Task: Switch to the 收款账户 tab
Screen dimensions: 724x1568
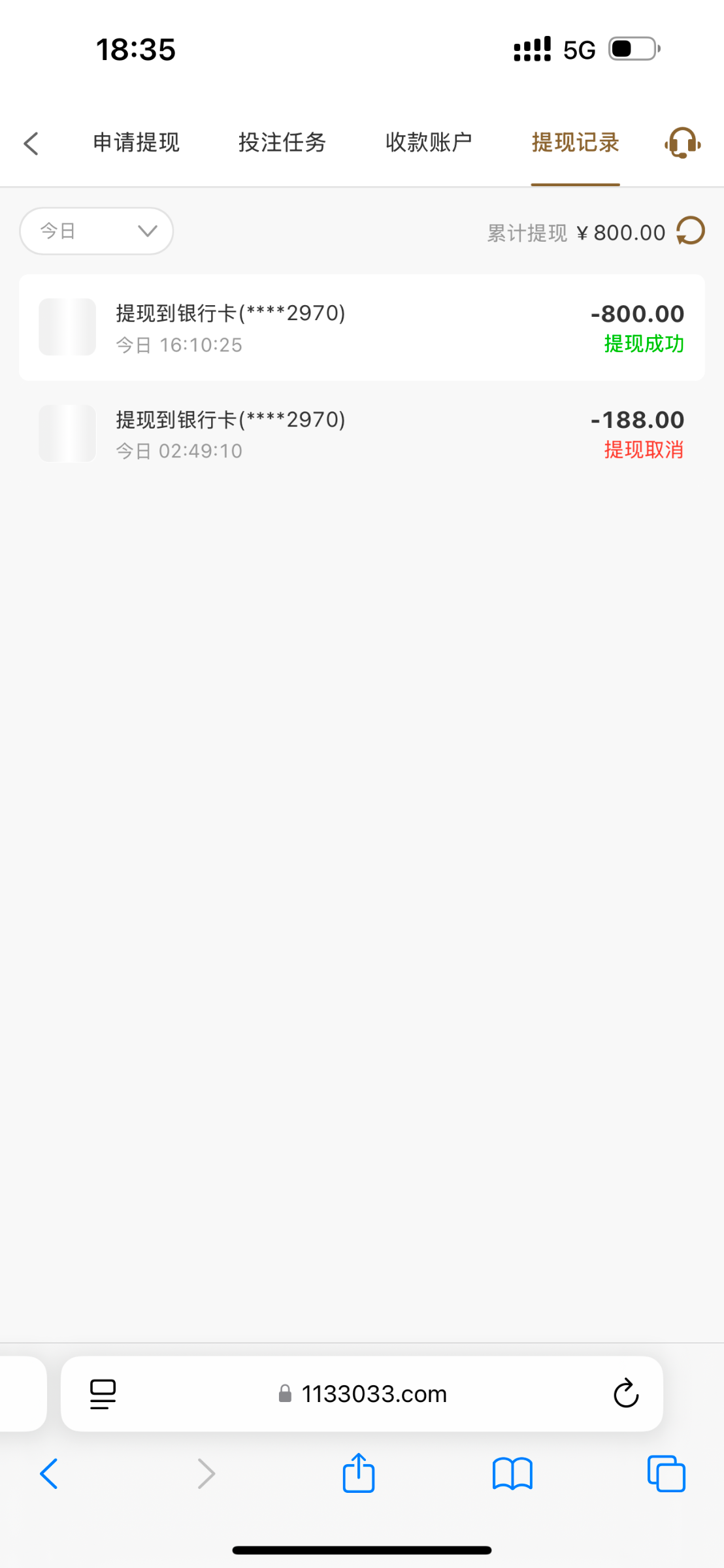Action: 429,142
